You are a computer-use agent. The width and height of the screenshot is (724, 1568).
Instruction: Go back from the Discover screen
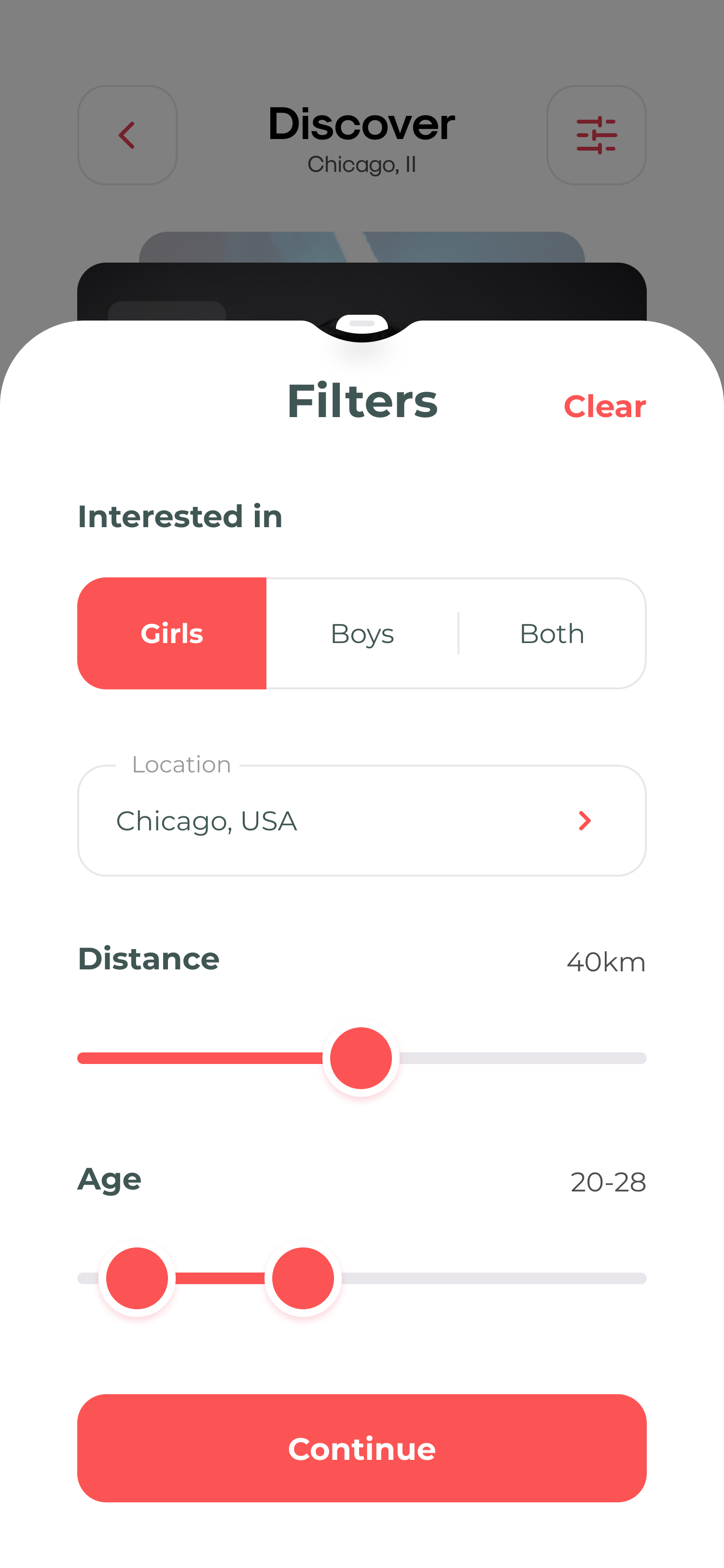tap(127, 135)
